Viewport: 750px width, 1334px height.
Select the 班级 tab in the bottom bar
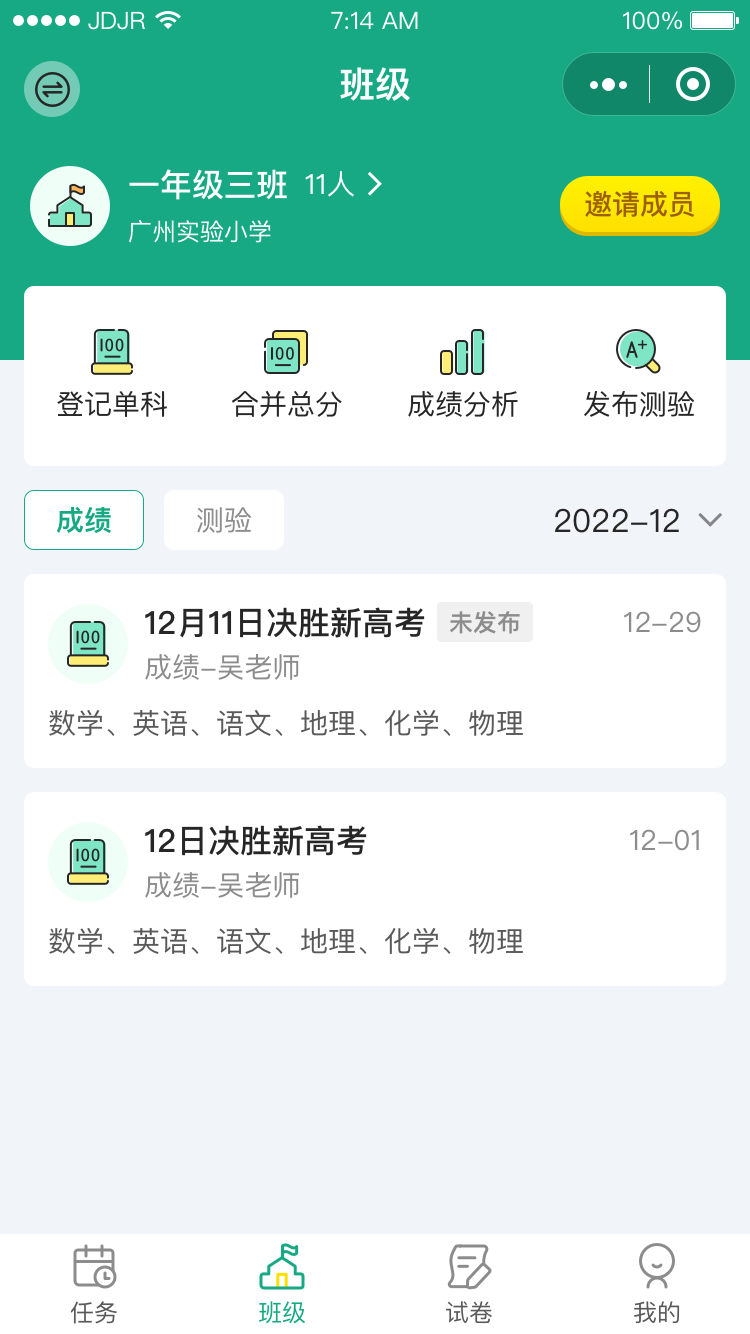(x=282, y=1285)
